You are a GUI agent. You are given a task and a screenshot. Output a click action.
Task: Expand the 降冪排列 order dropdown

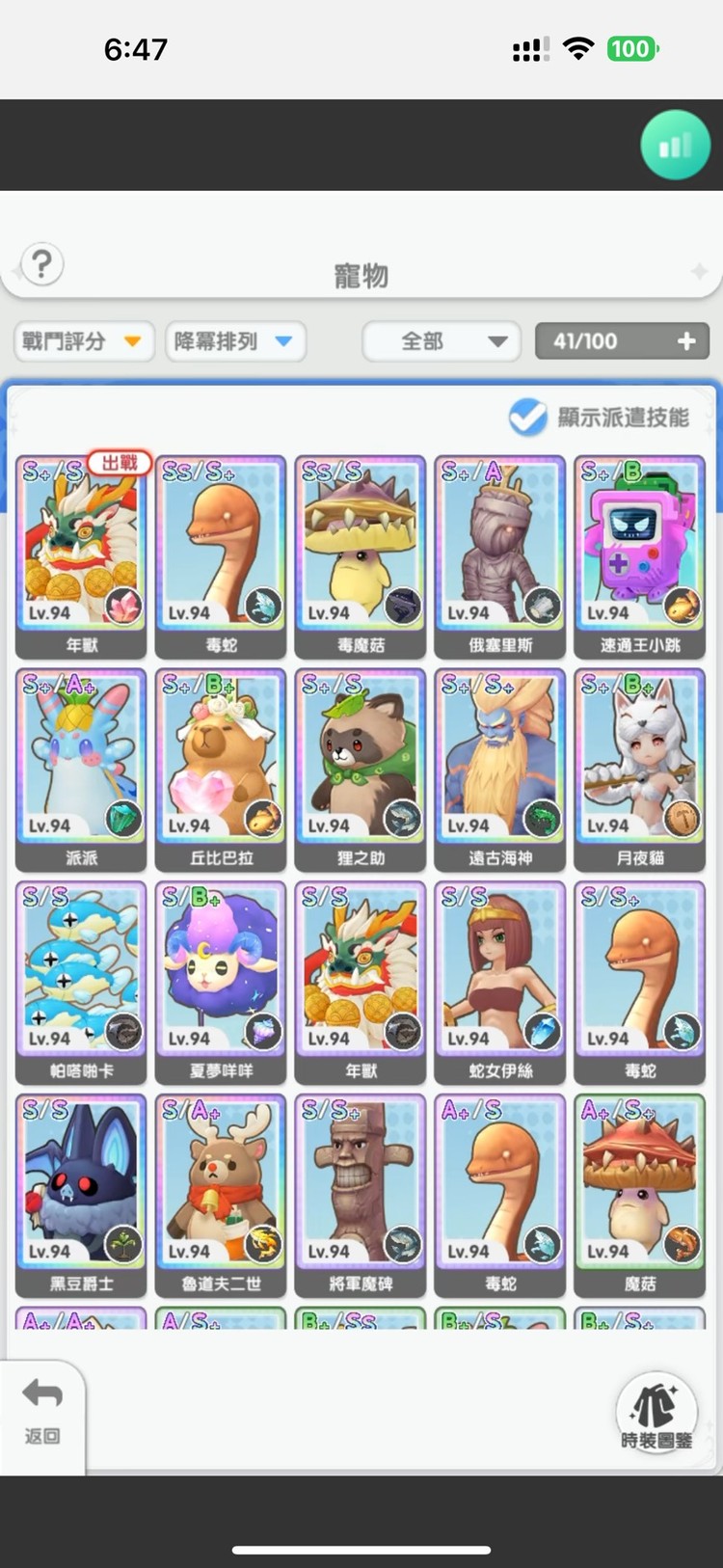[x=235, y=341]
